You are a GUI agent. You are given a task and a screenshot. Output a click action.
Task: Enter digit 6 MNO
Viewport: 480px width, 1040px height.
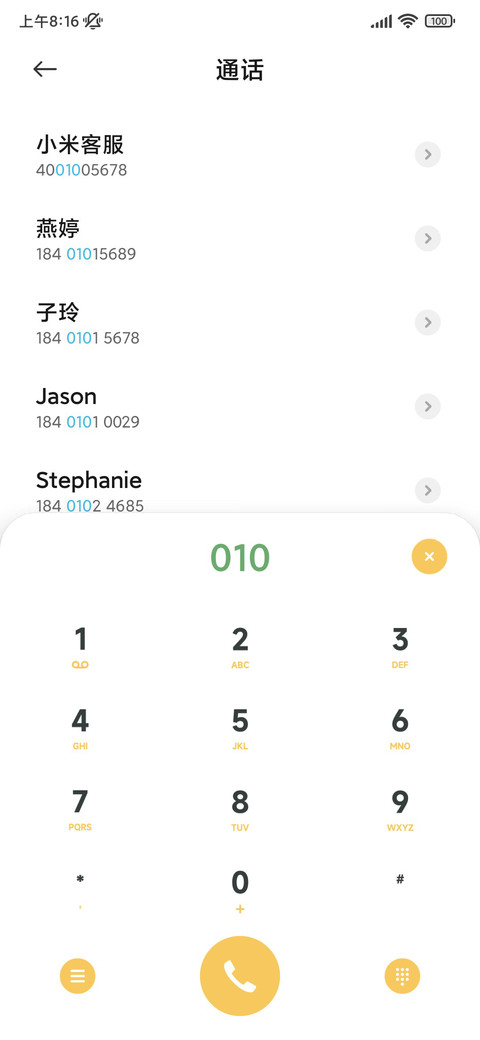[400, 729]
